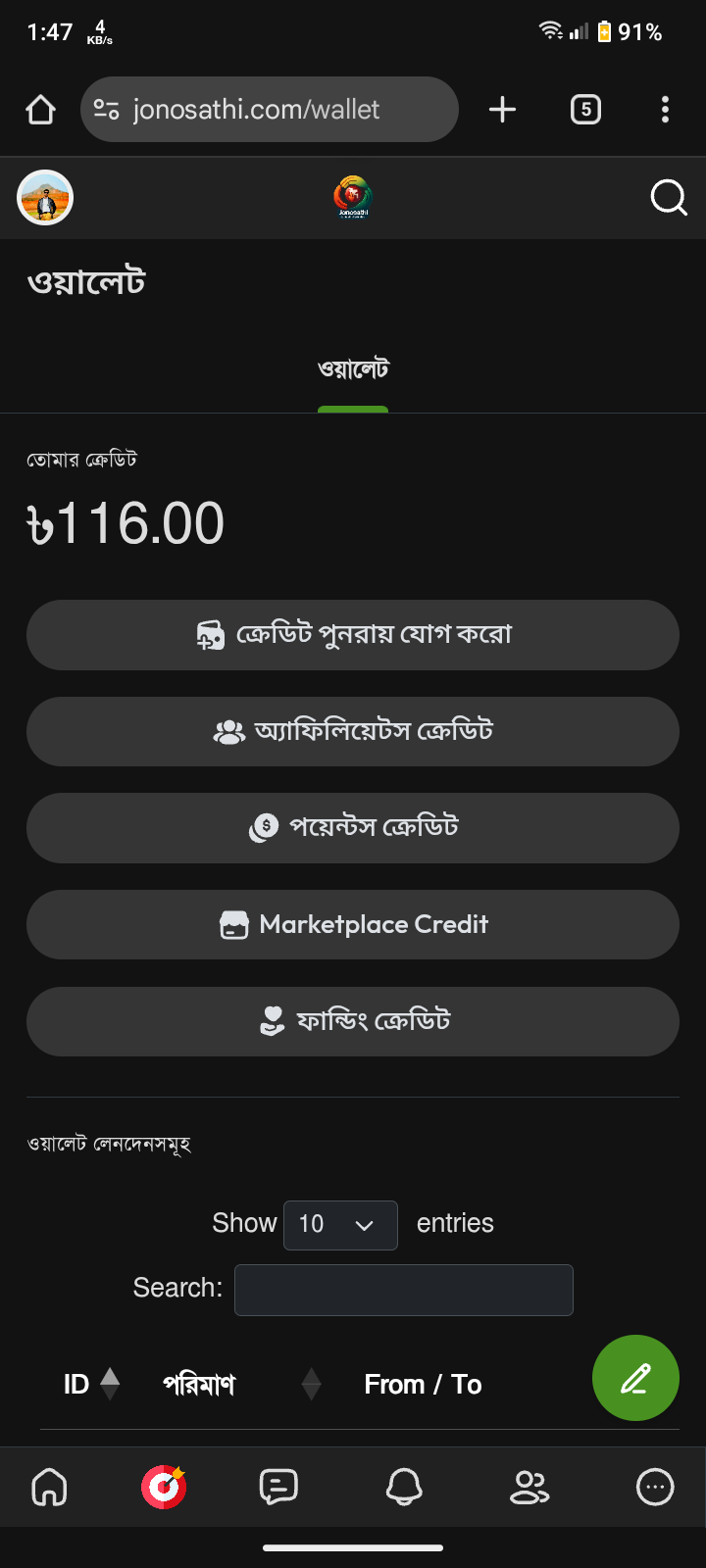Open browser tab switcher showing 5
This screenshot has height=1568, width=706.
[585, 109]
